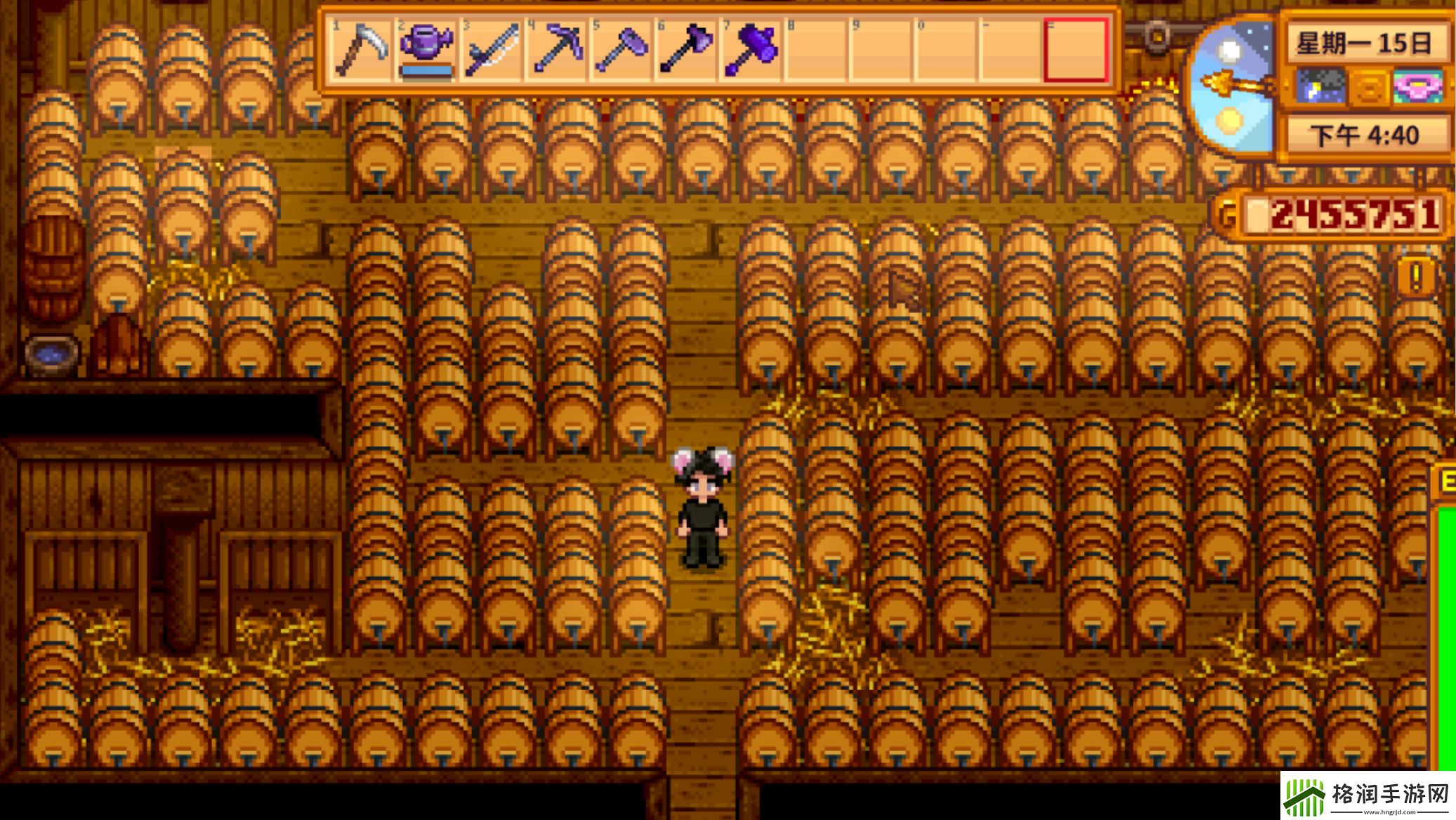The width and height of the screenshot is (1456, 820).
Task: Equip the axe in slot 6
Action: tap(686, 49)
